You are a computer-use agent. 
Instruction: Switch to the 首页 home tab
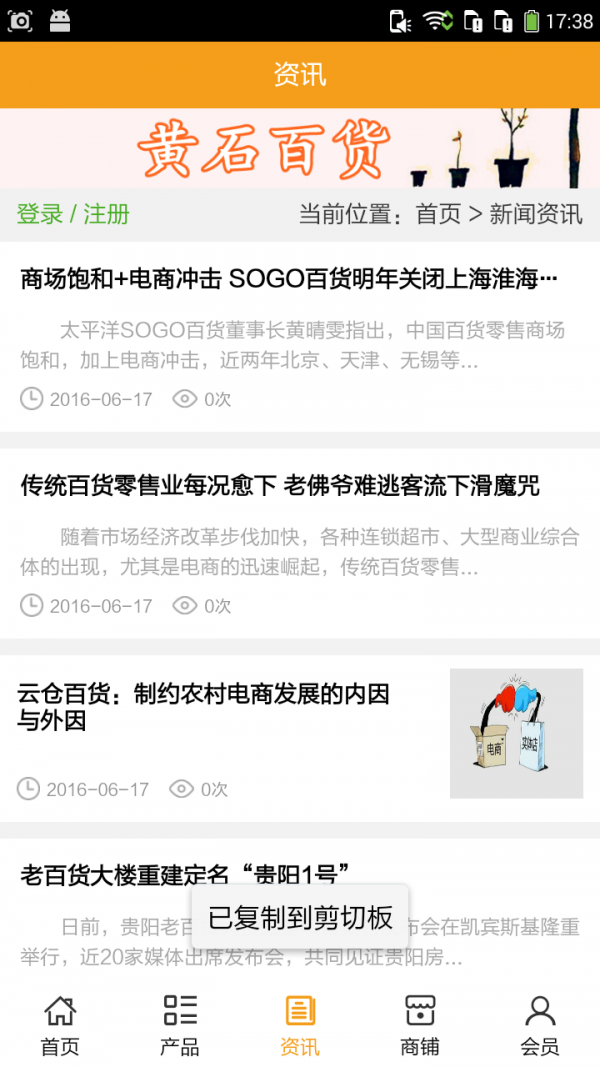click(x=60, y=1025)
